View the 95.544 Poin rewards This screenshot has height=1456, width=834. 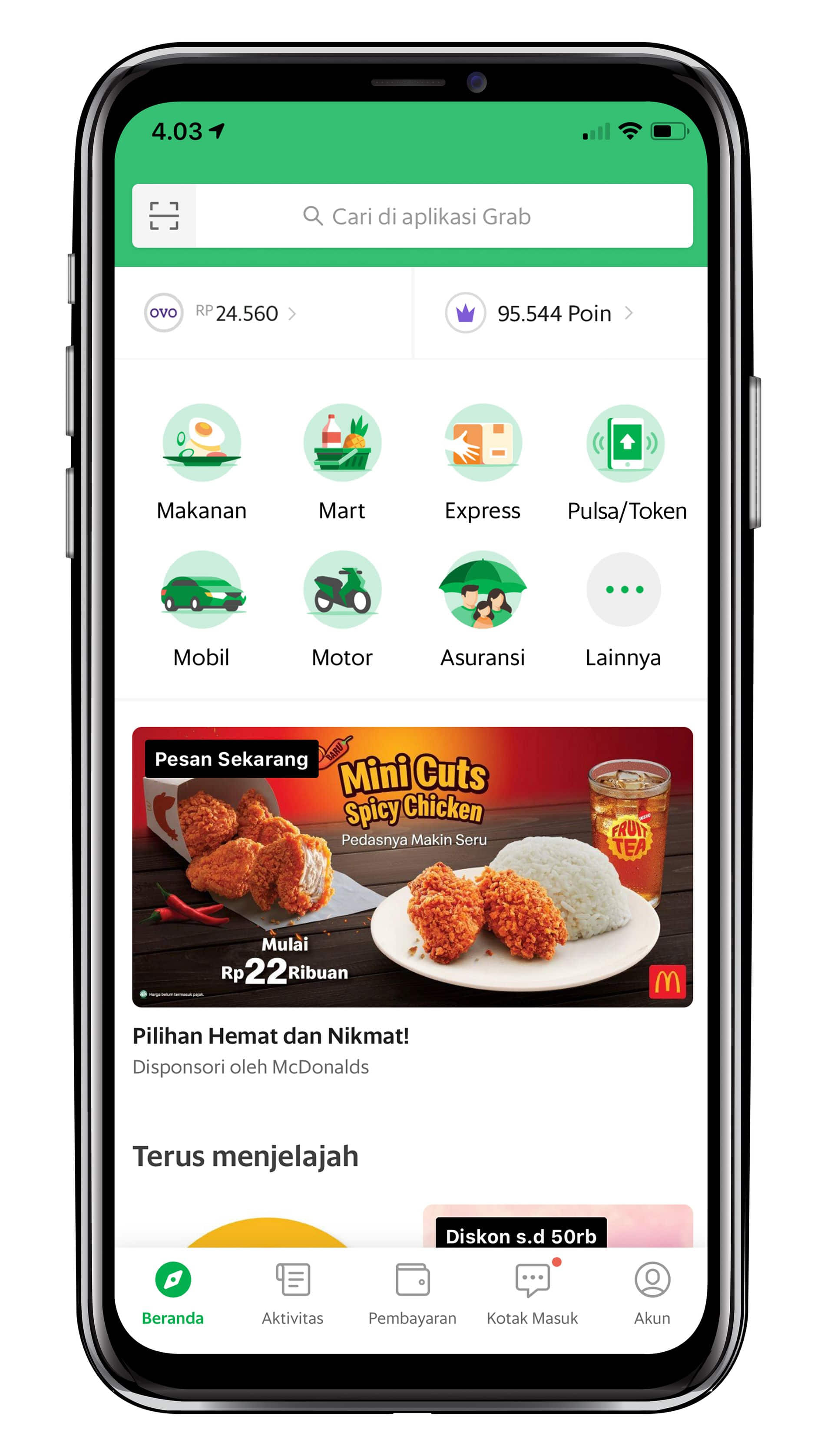(x=539, y=313)
